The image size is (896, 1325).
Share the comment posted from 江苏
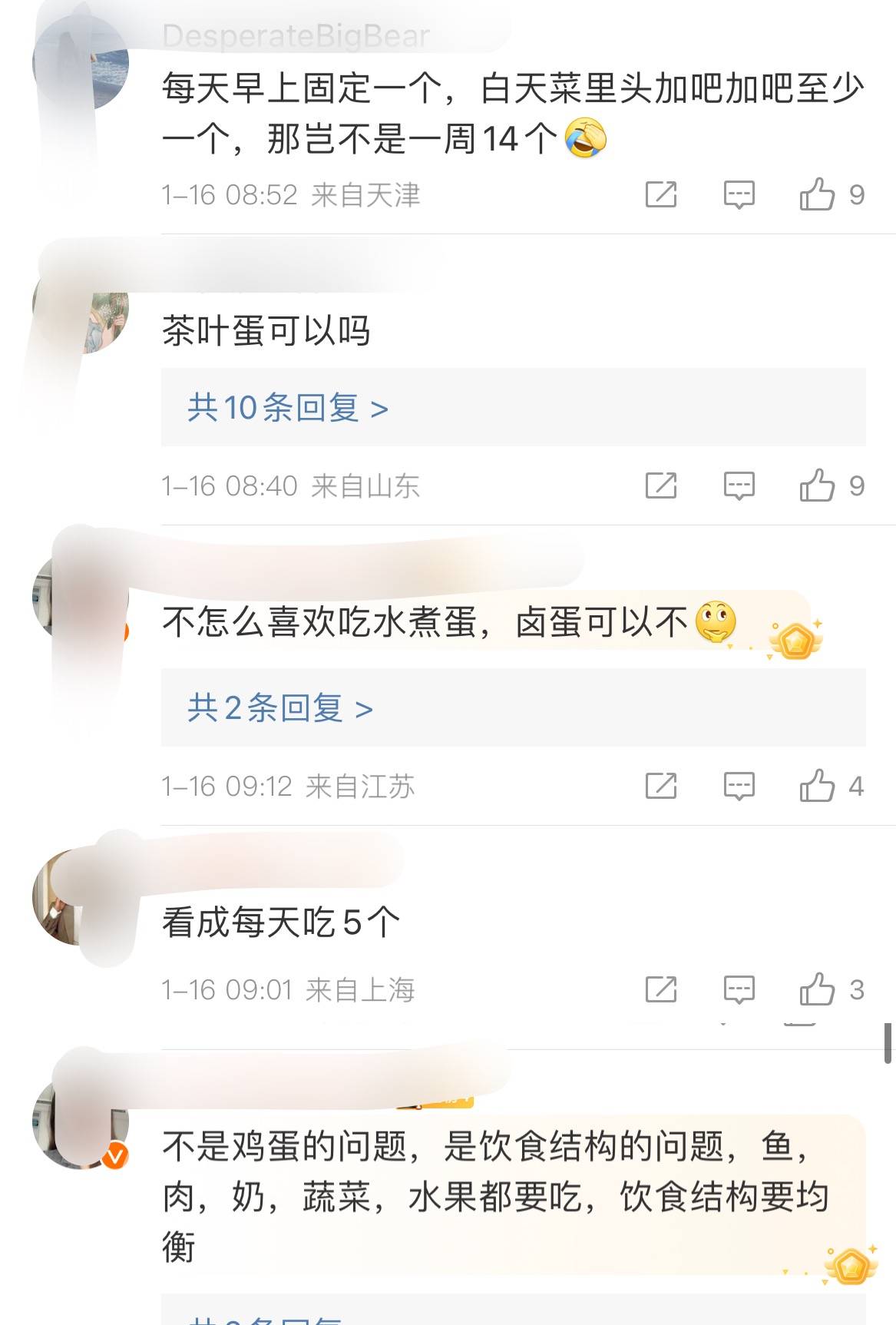pos(661,786)
